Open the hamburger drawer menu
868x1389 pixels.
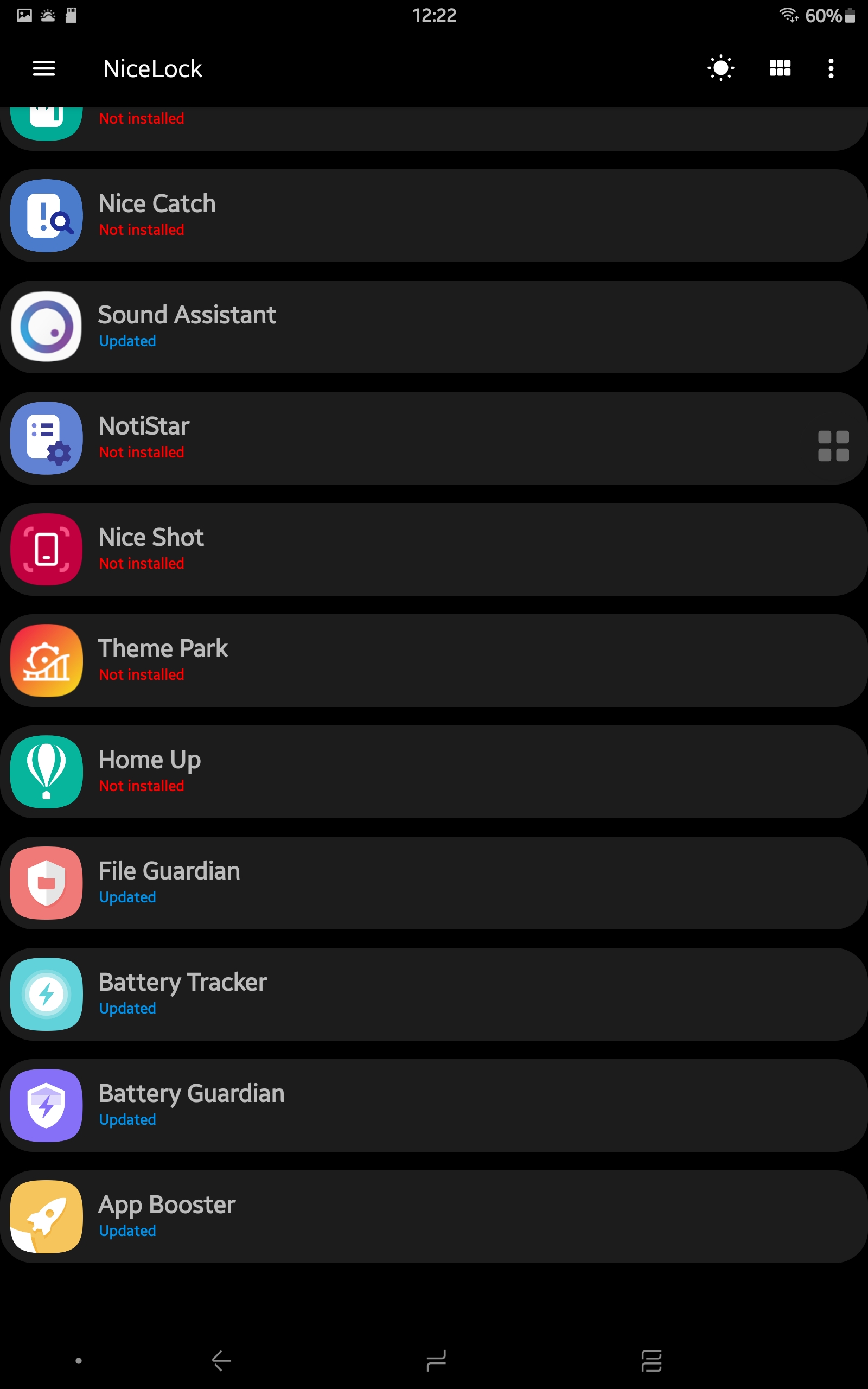43,68
